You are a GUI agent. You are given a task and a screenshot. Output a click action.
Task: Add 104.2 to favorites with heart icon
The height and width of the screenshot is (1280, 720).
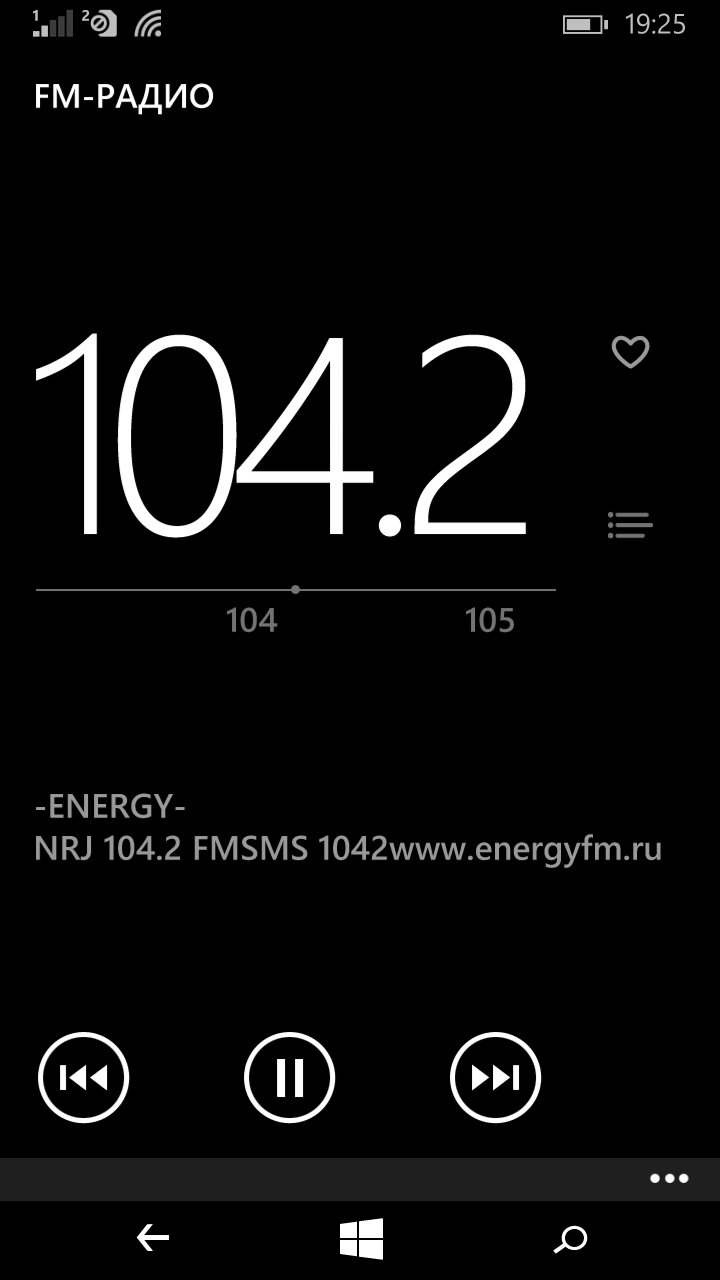point(630,352)
